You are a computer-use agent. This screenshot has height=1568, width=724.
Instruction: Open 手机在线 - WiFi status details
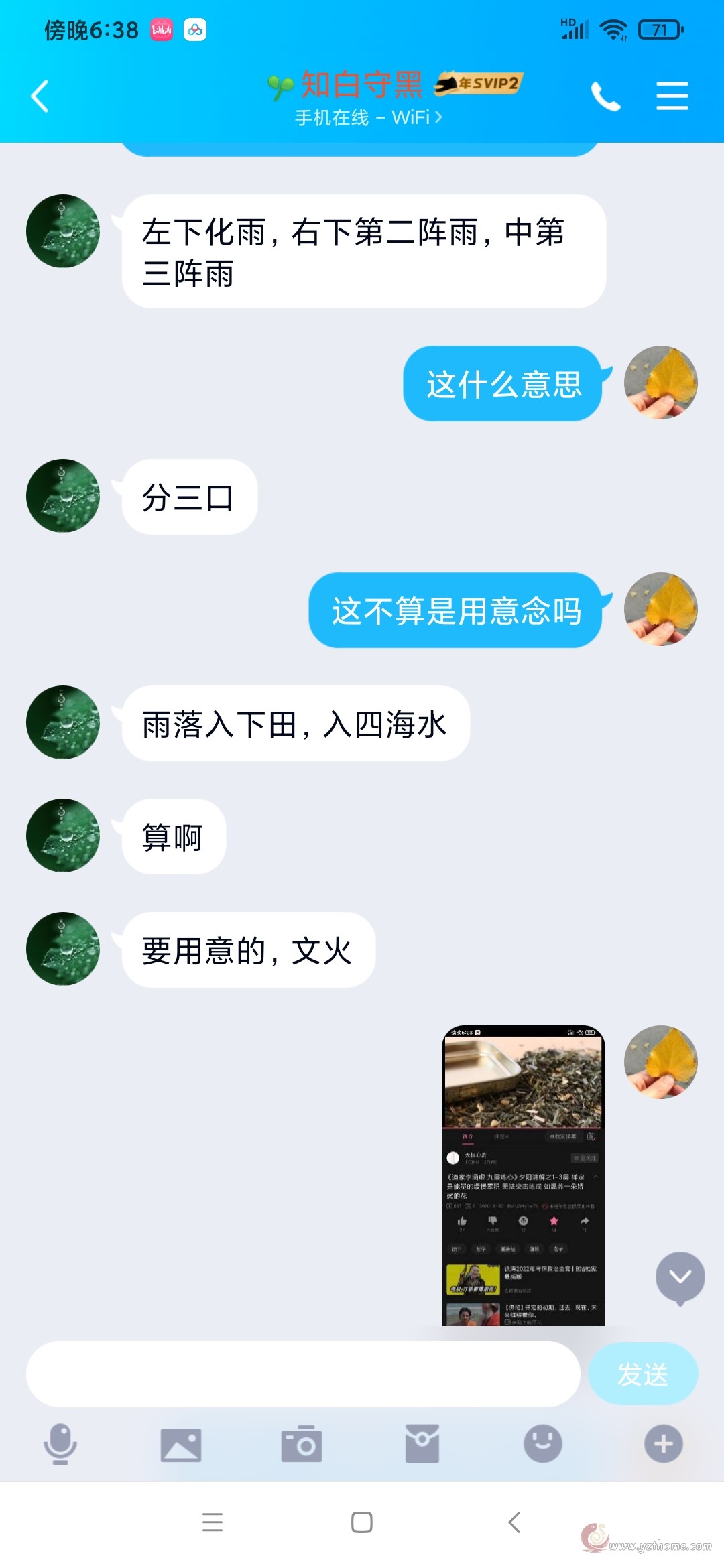pos(369,117)
